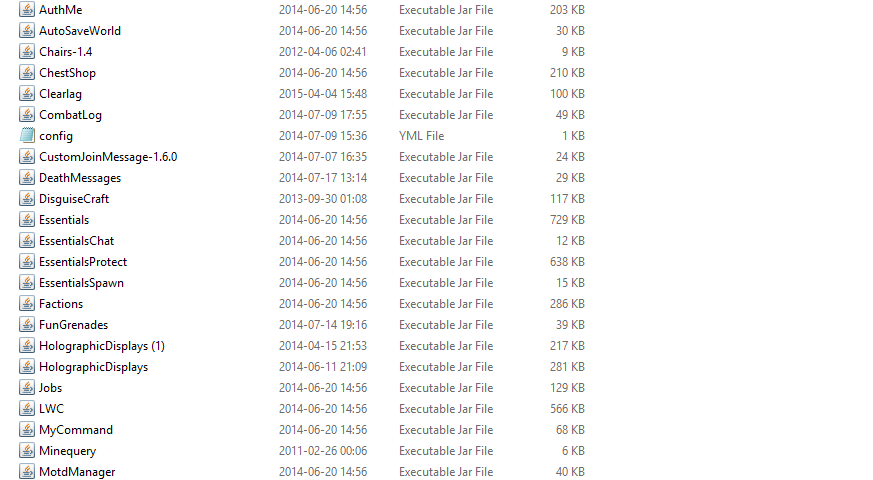This screenshot has height=480, width=873.
Task: Select the ChestShop file
Action: tap(67, 72)
